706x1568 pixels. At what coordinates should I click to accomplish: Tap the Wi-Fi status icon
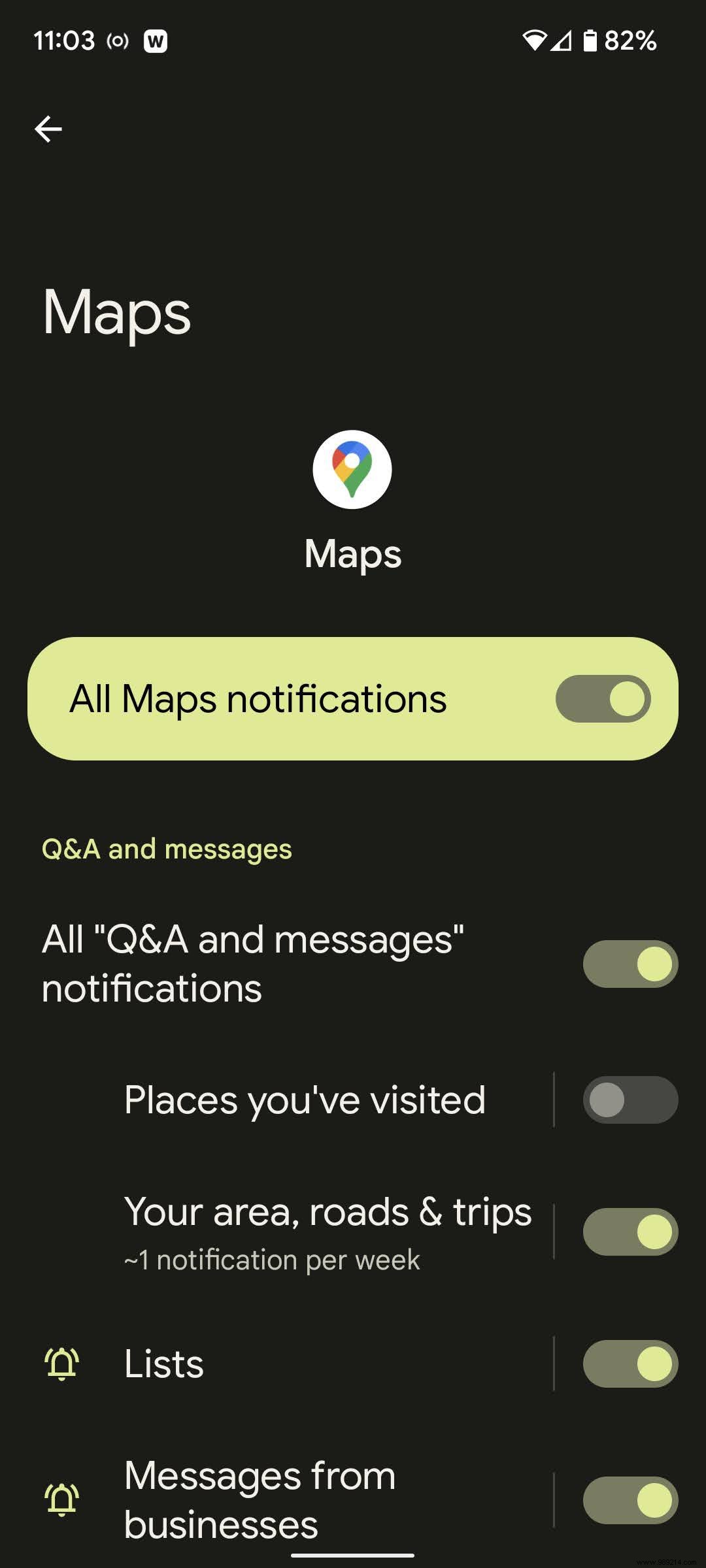(535, 41)
